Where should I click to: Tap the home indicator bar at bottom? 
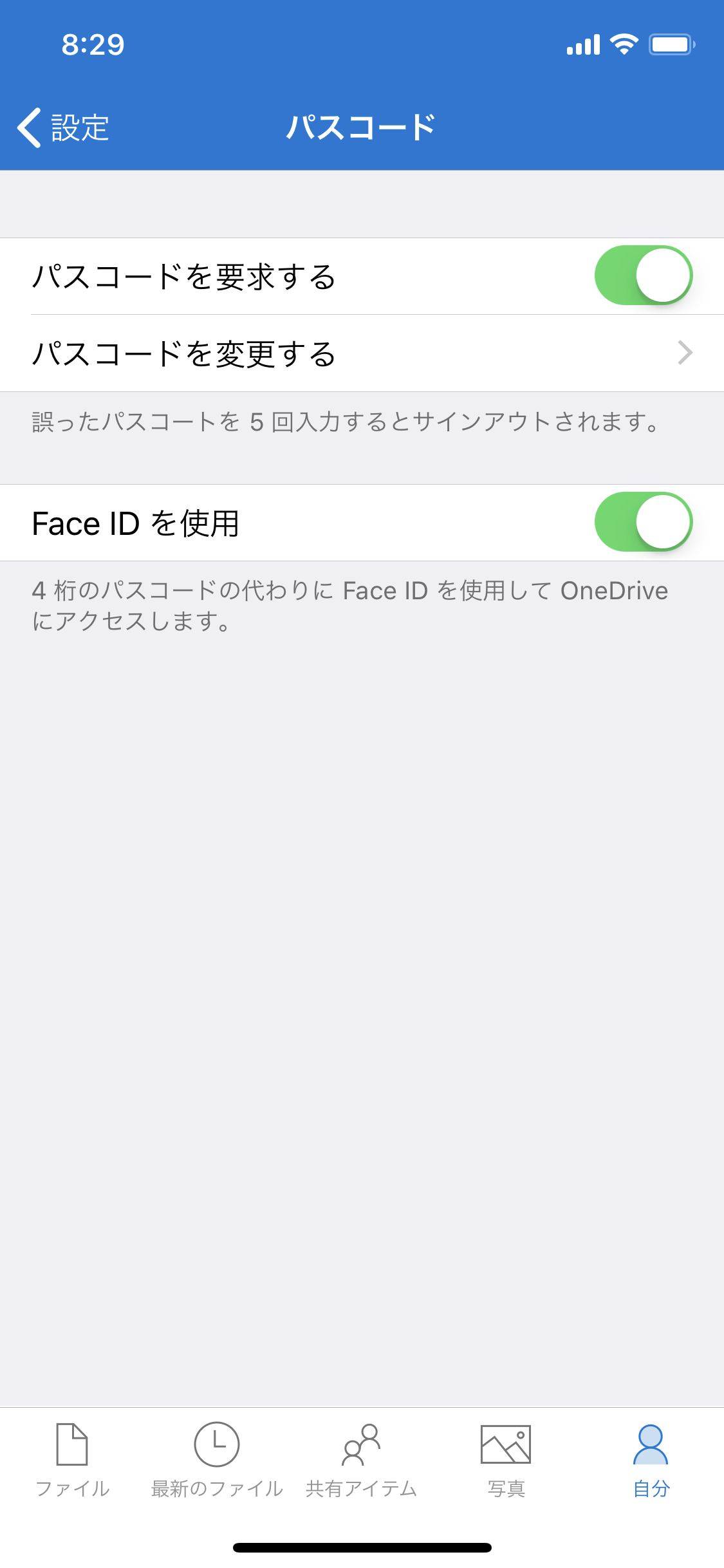pyautogui.click(x=362, y=1548)
